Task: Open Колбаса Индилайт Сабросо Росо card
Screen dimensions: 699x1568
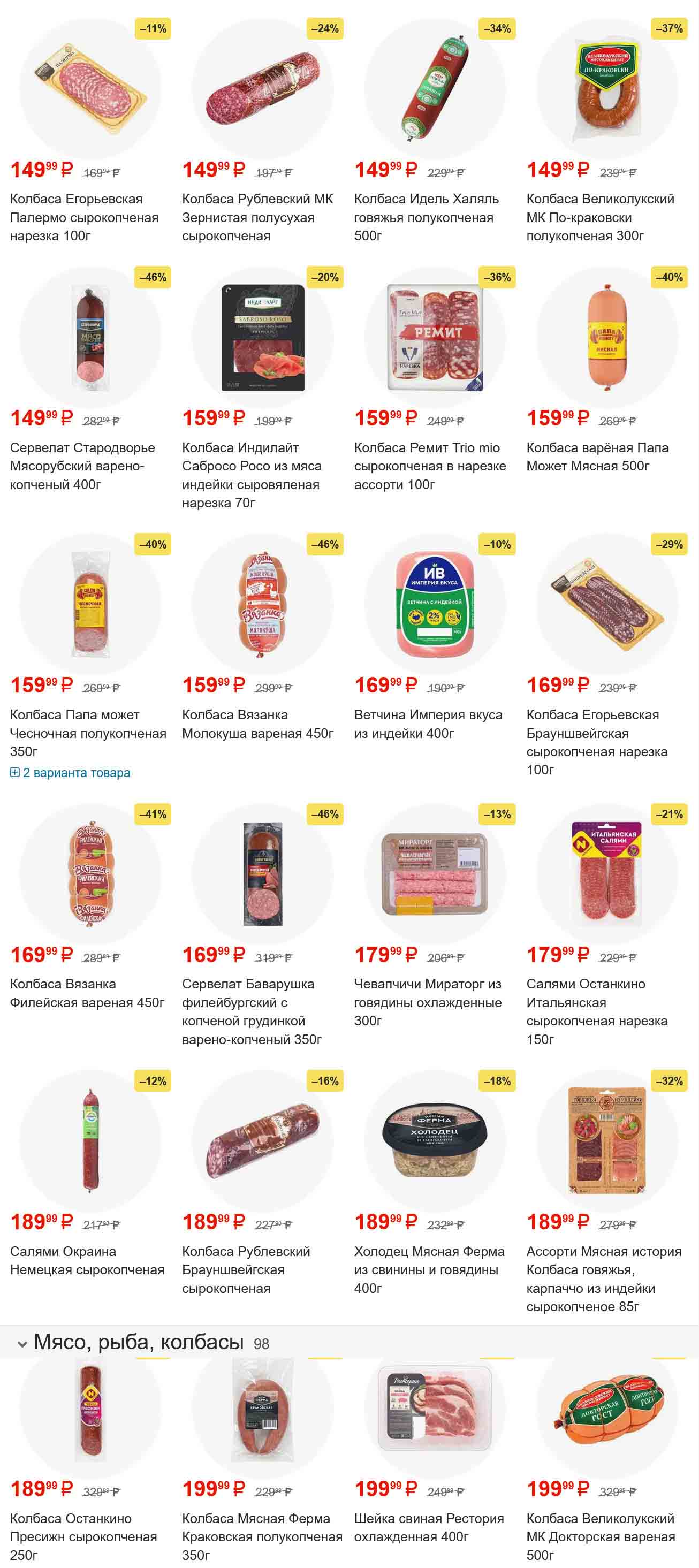Action: click(x=251, y=475)
